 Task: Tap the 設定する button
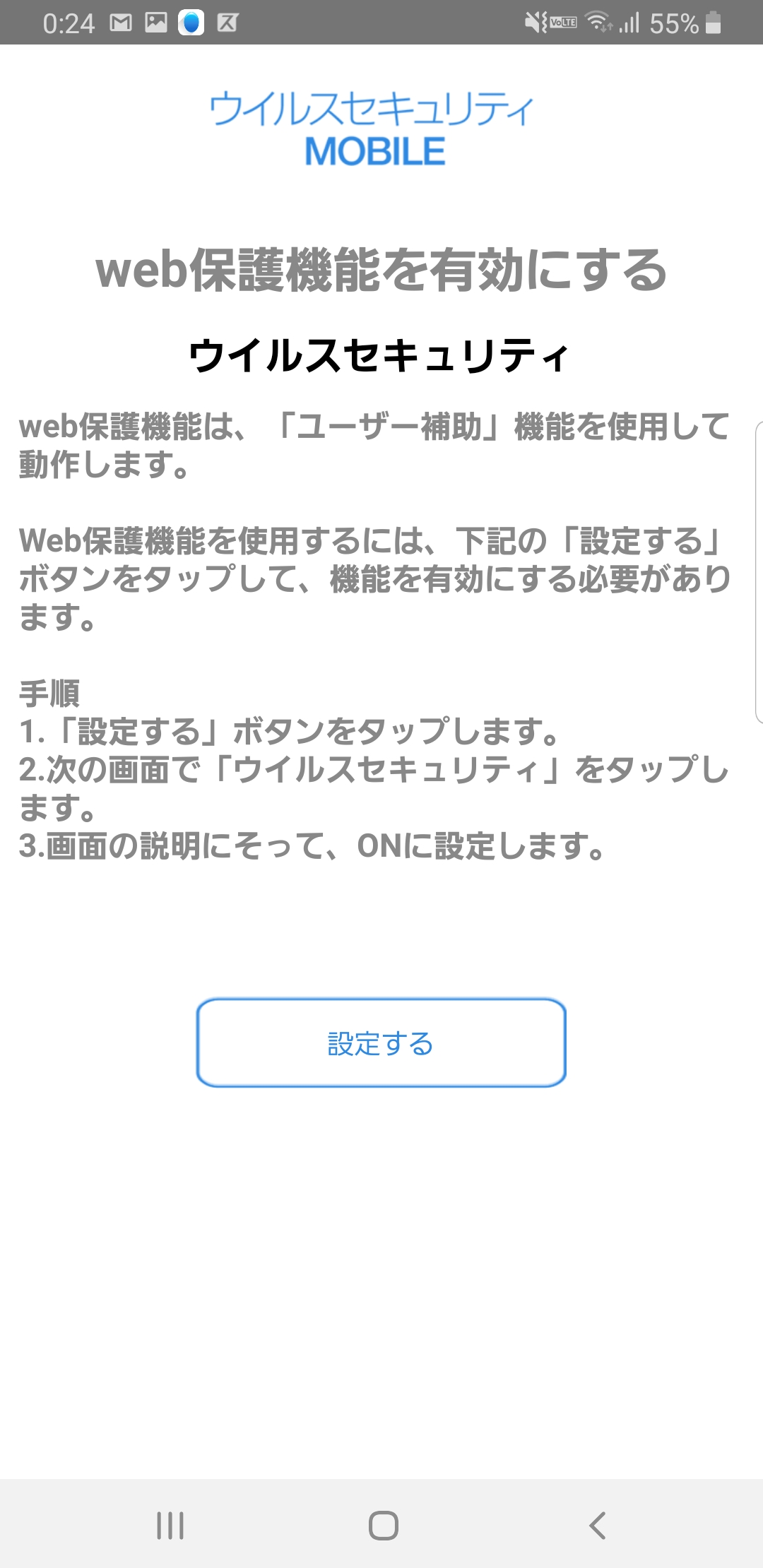tap(381, 1043)
